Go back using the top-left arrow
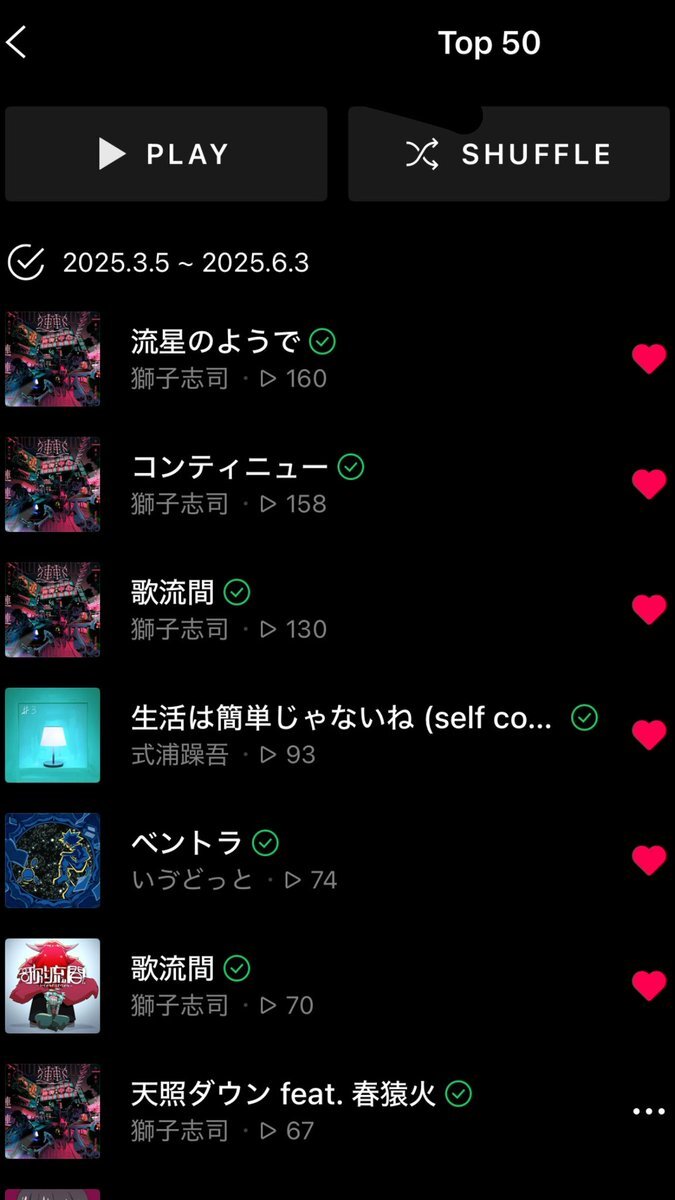Screen dimensions: 675x1200 pos(17,43)
